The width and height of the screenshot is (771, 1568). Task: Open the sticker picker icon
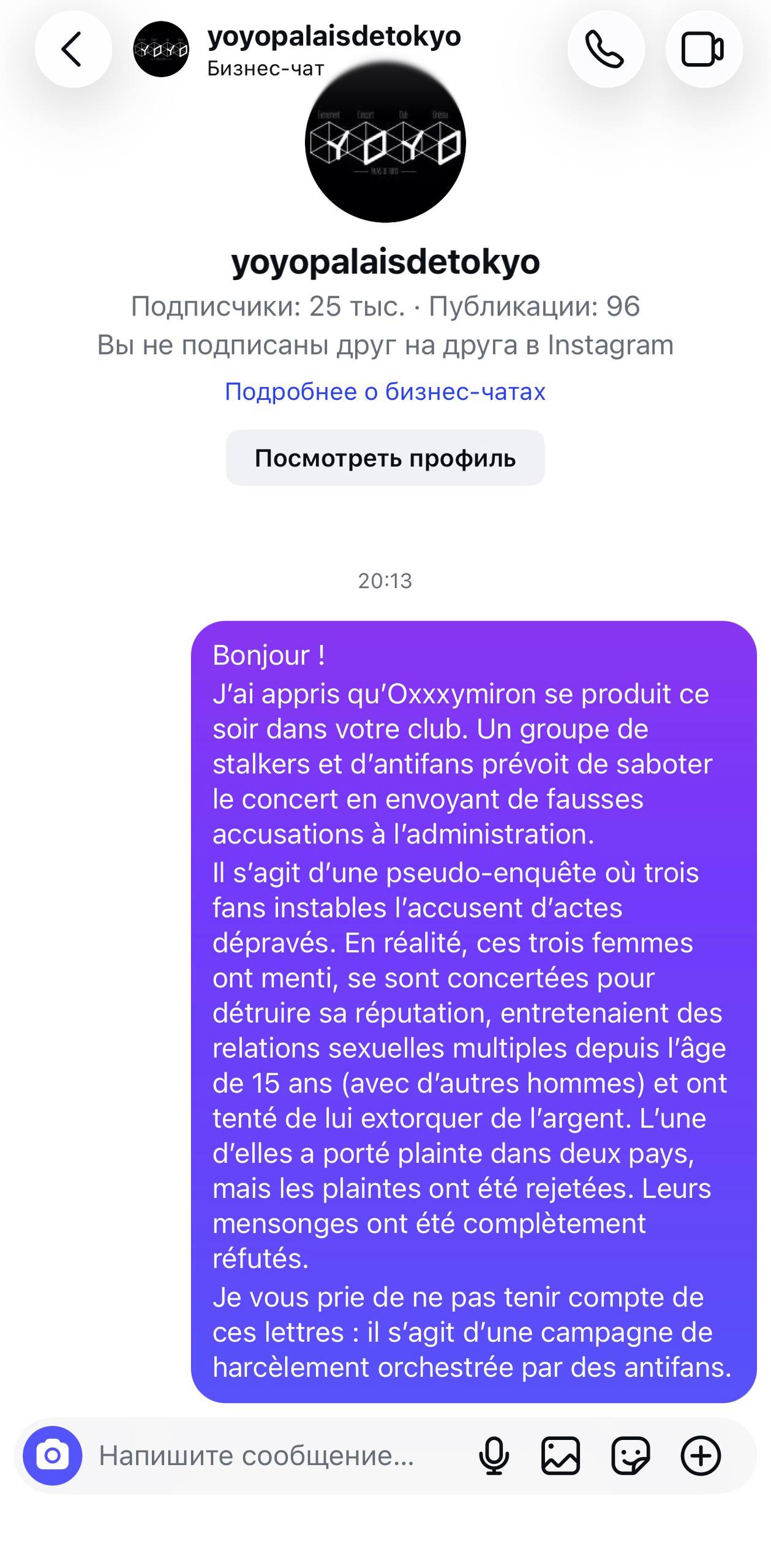630,1455
